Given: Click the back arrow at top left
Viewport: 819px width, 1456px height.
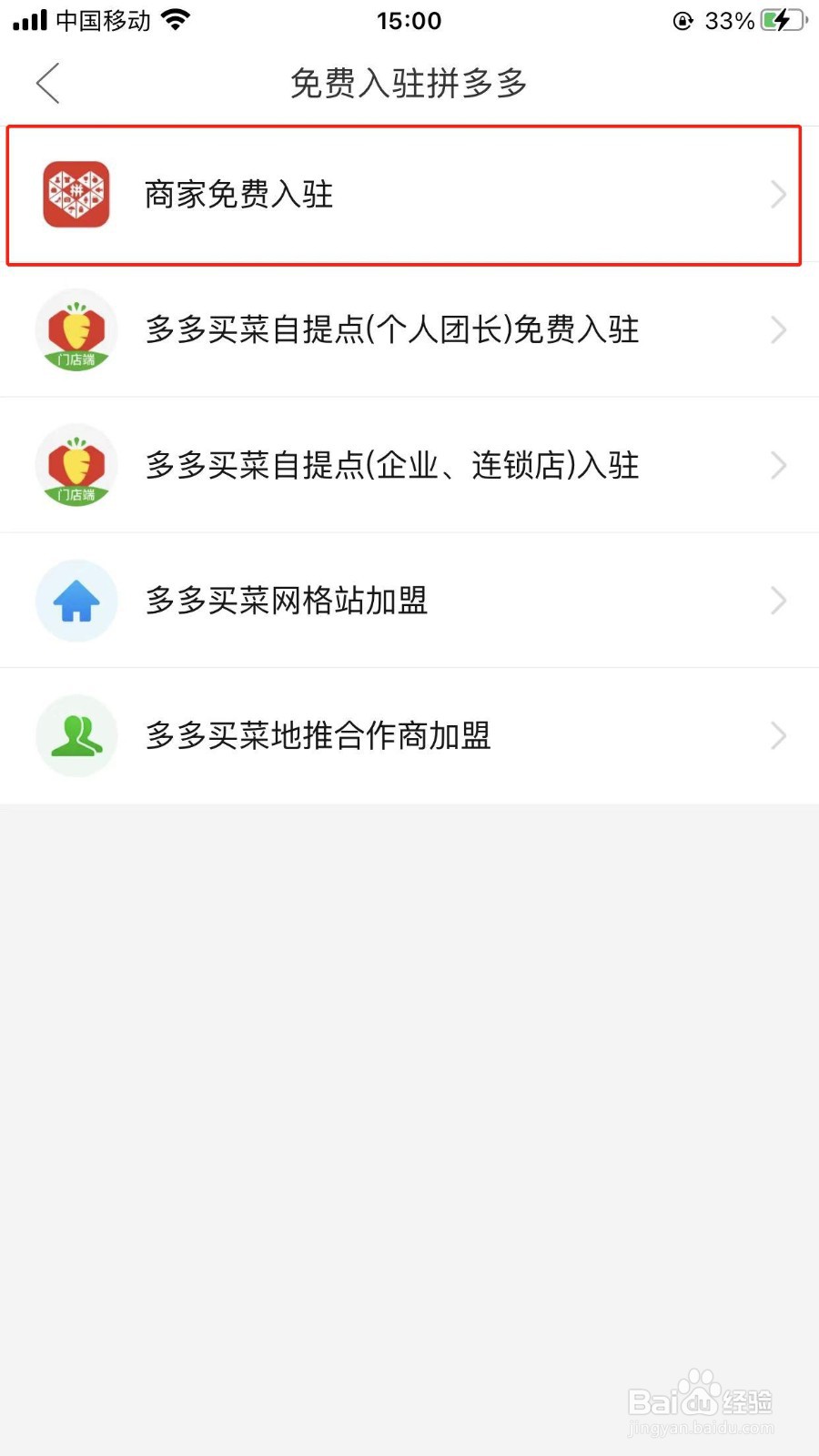Looking at the screenshot, I should coord(47,83).
